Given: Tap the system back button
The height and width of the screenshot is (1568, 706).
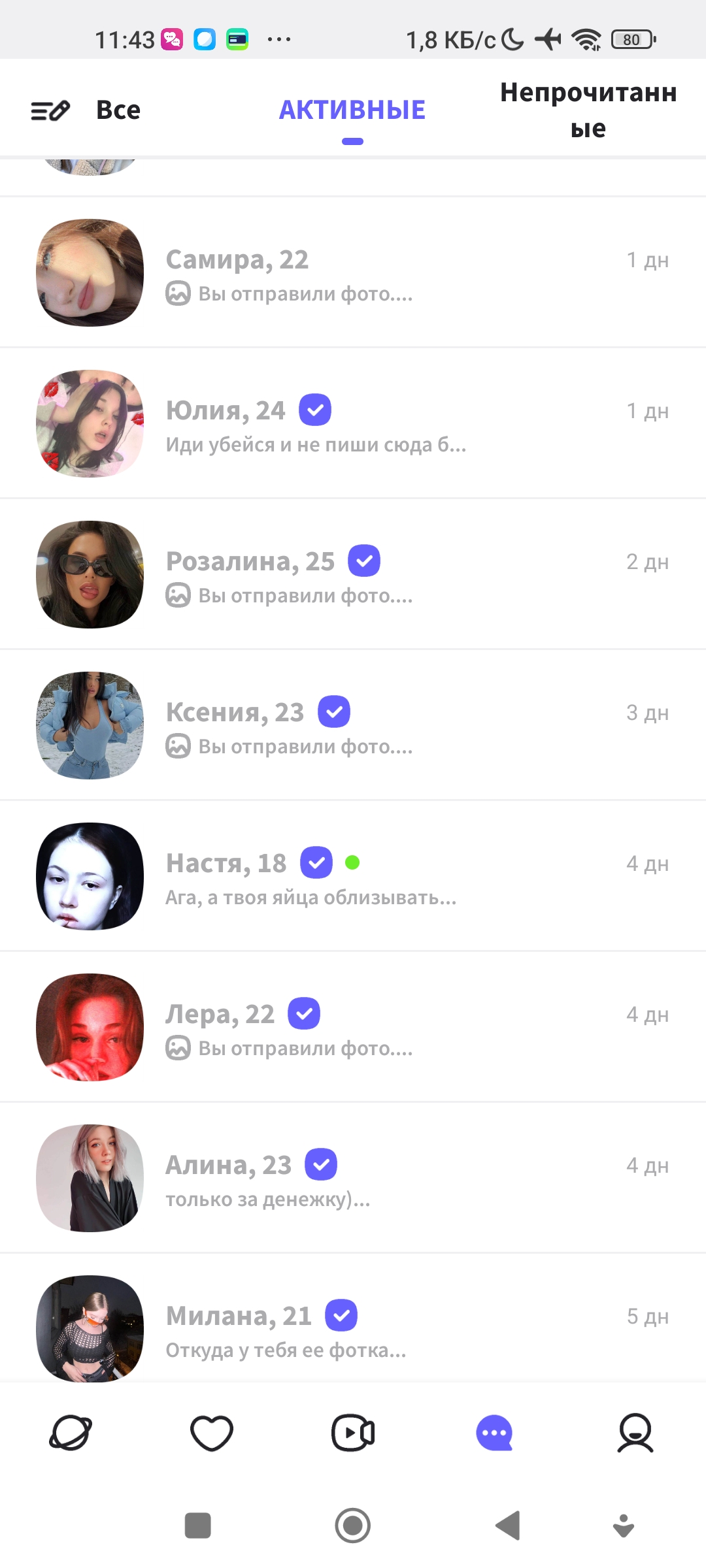Looking at the screenshot, I should pos(508,1526).
